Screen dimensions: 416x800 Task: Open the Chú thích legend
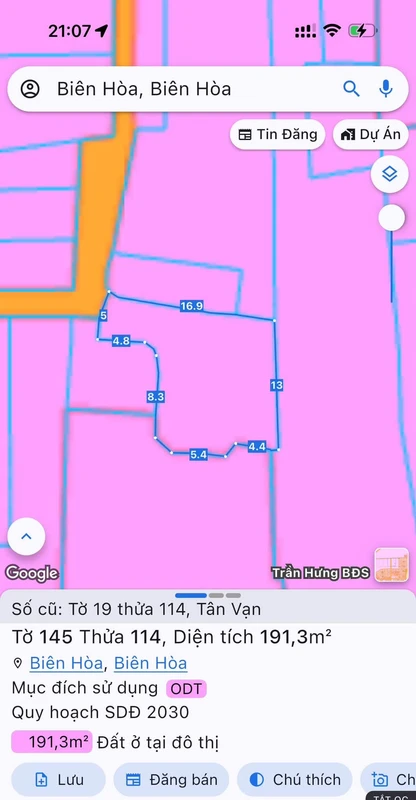[x=295, y=780]
